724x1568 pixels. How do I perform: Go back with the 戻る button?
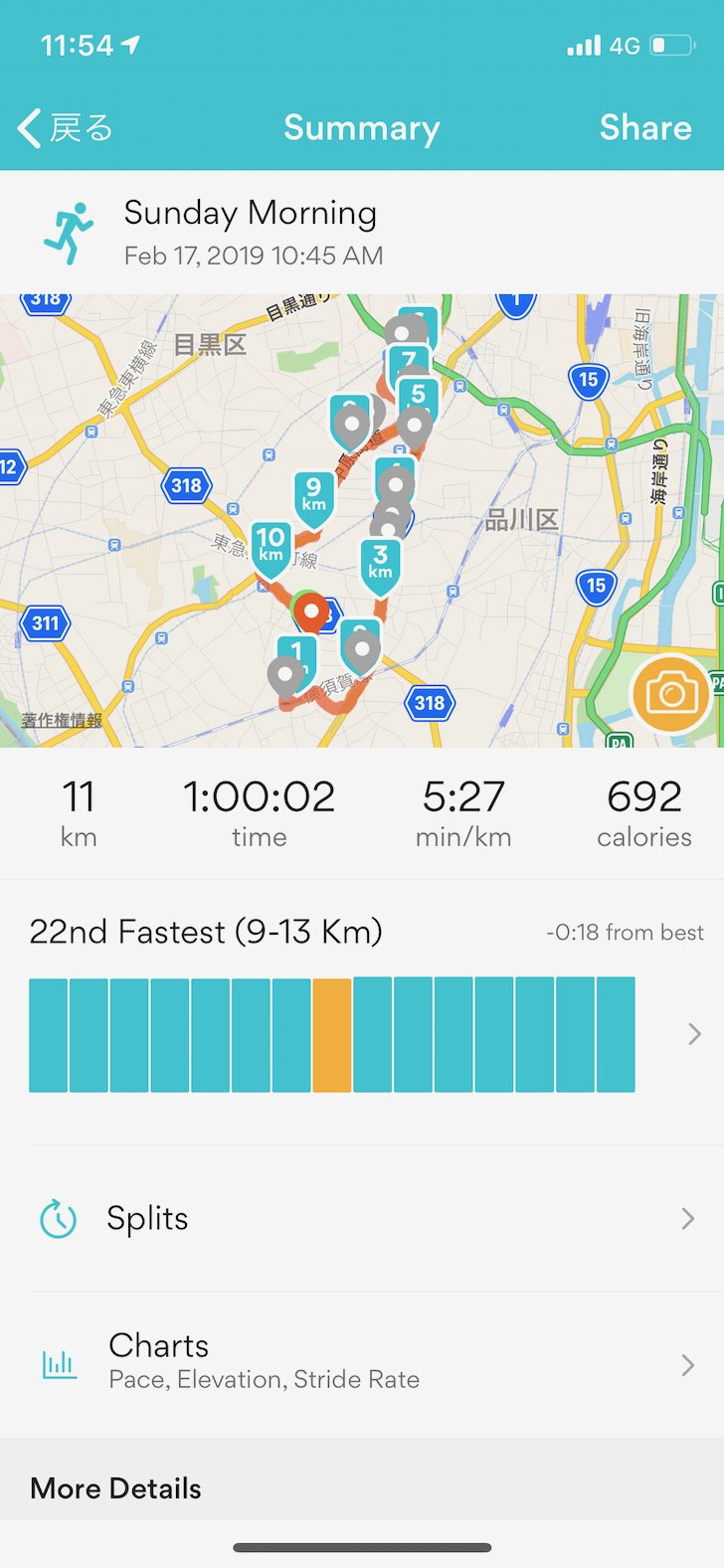[66, 128]
